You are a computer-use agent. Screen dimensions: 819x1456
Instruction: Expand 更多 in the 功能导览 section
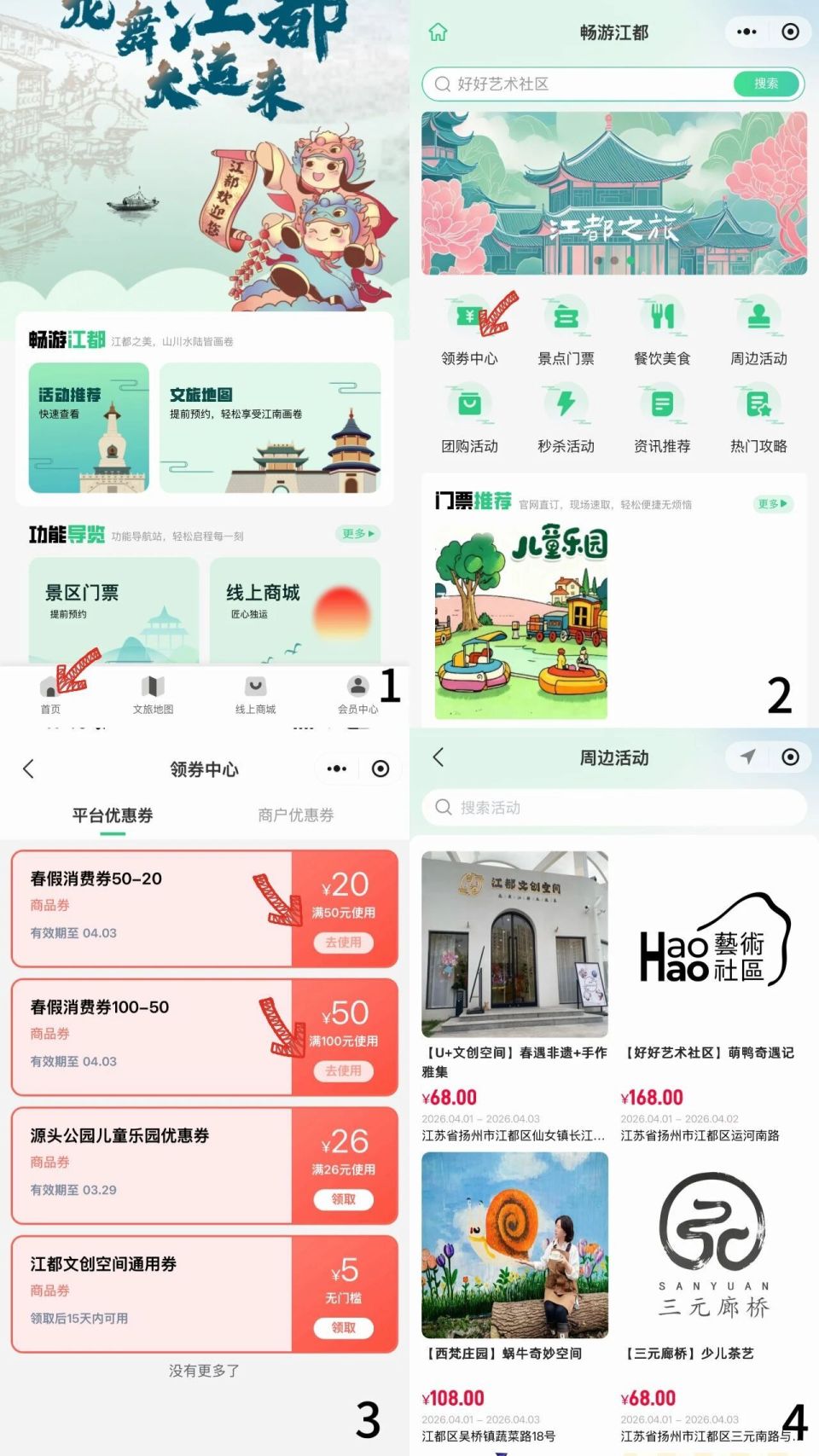pyautogui.click(x=356, y=533)
